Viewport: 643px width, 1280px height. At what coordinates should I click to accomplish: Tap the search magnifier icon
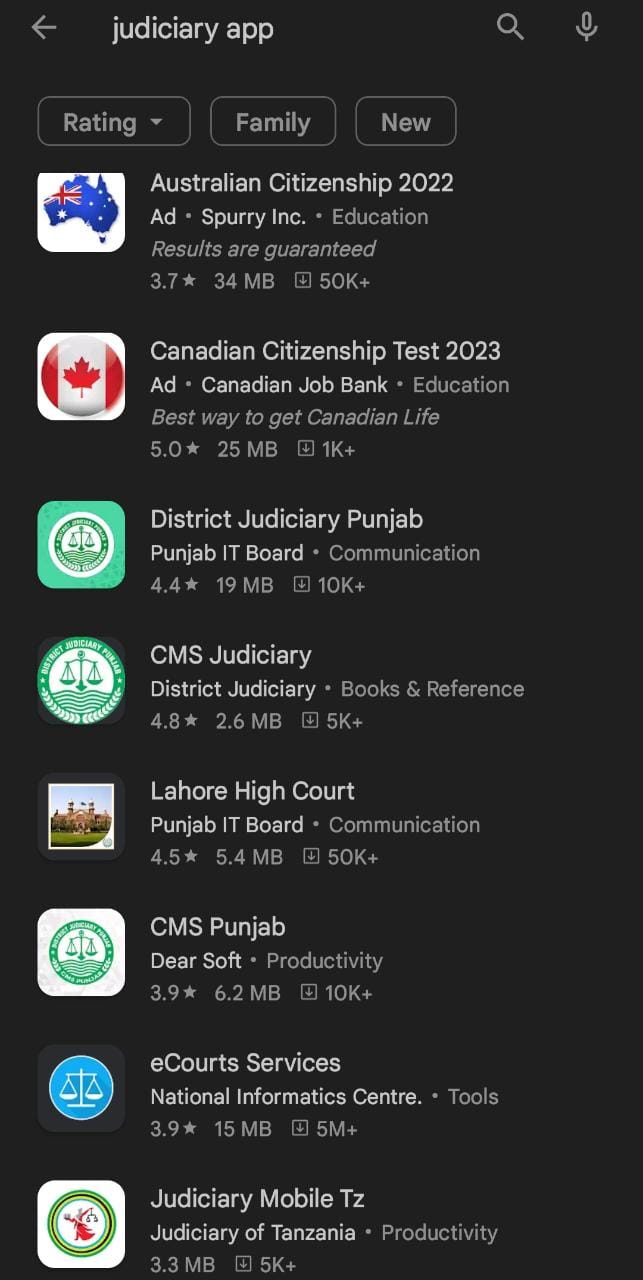point(510,29)
